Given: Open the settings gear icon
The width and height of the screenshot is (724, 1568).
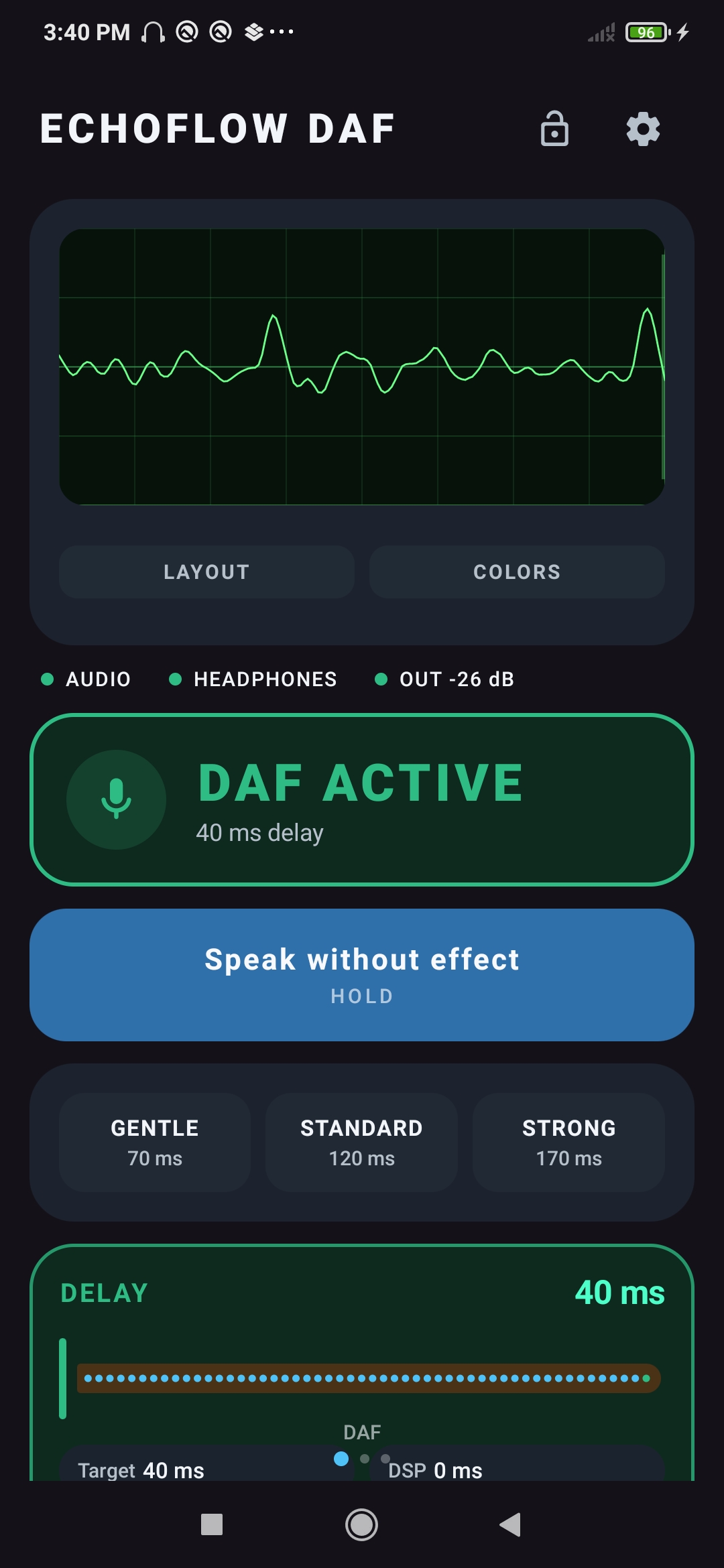Looking at the screenshot, I should pos(642,129).
